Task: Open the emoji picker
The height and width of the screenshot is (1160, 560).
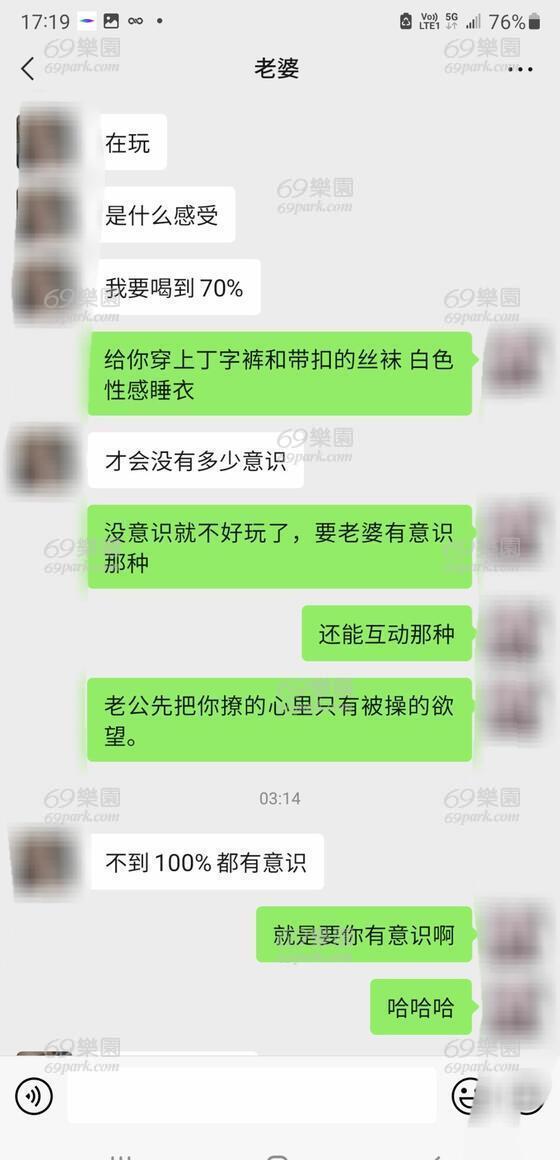Action: [x=468, y=1096]
